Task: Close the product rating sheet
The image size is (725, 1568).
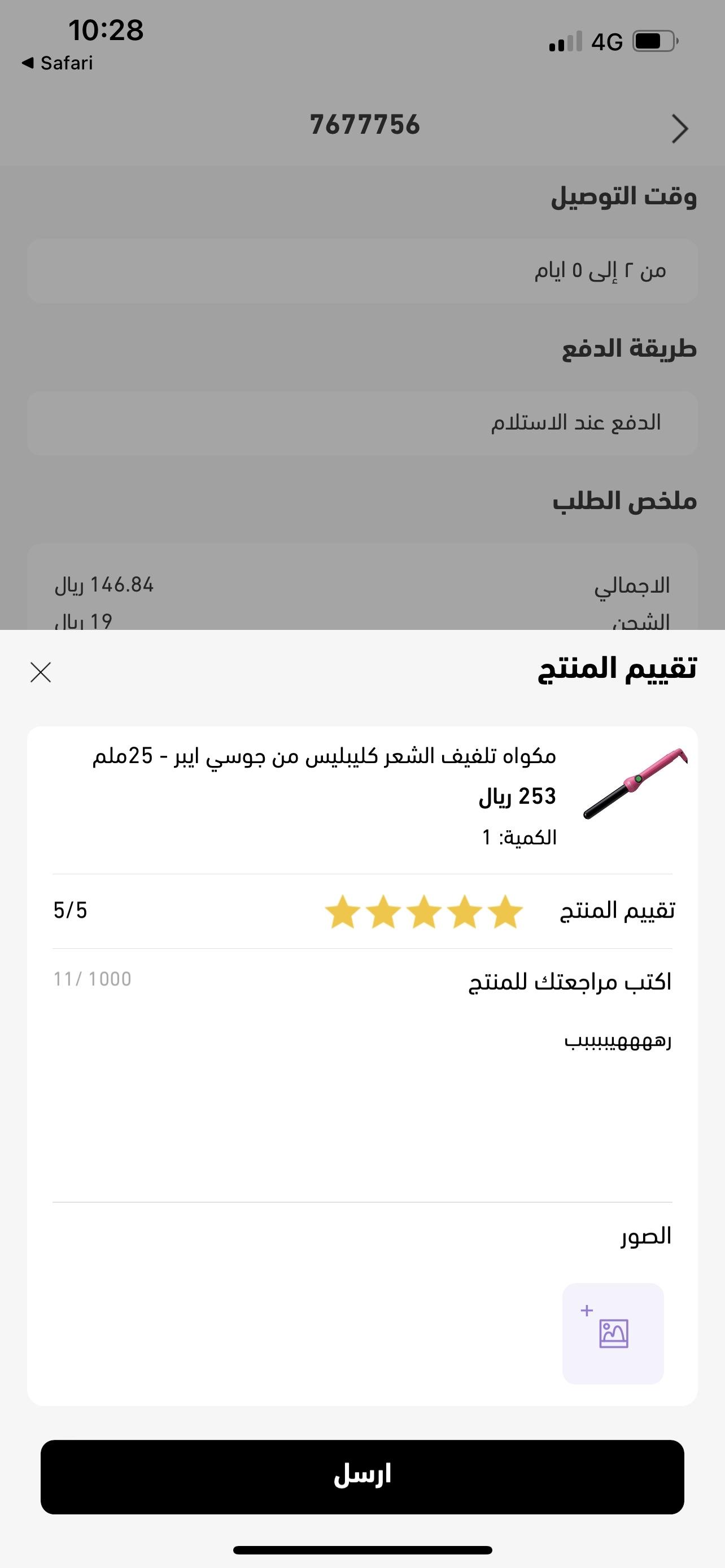Action: [41, 672]
